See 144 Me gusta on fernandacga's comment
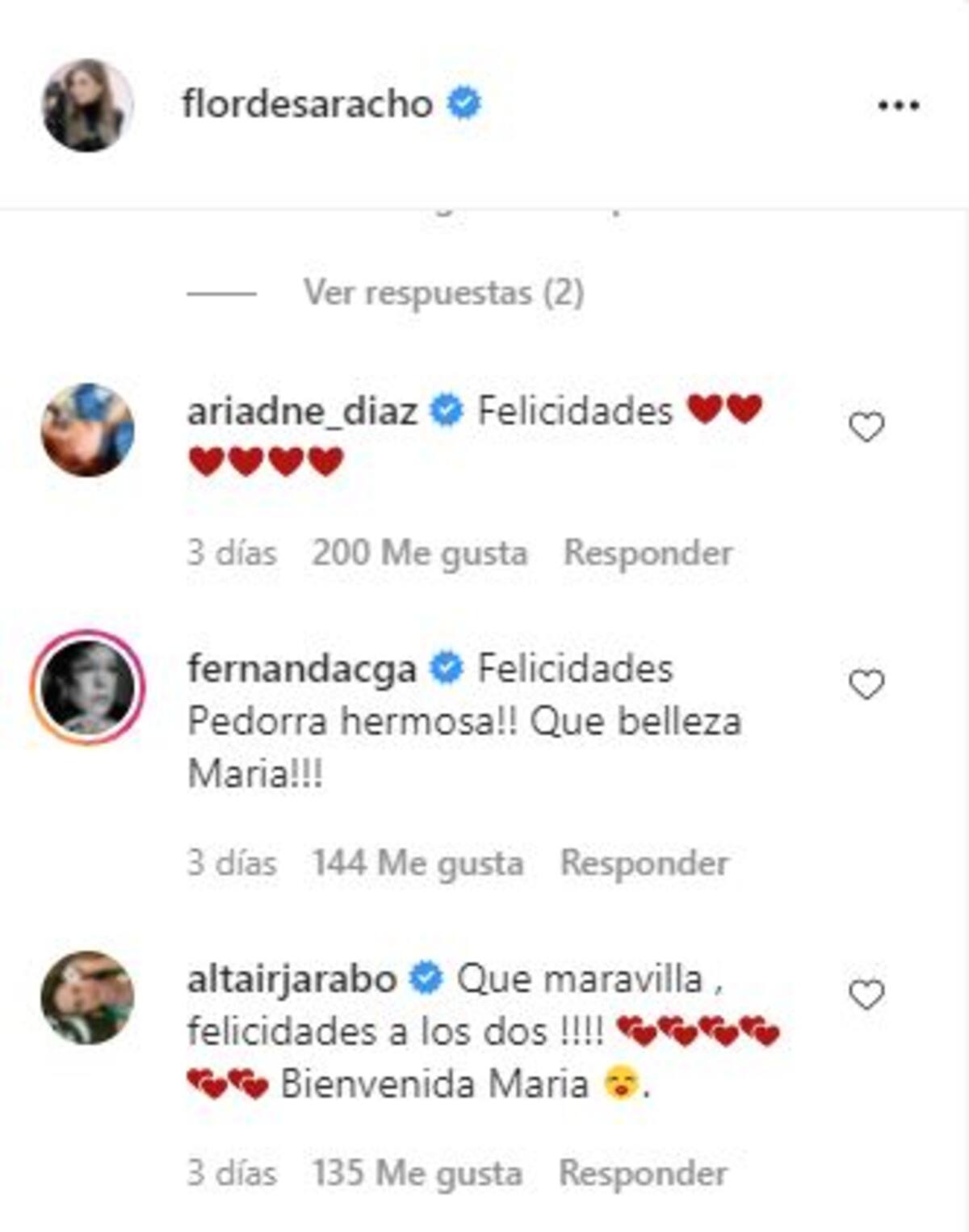 coord(417,863)
